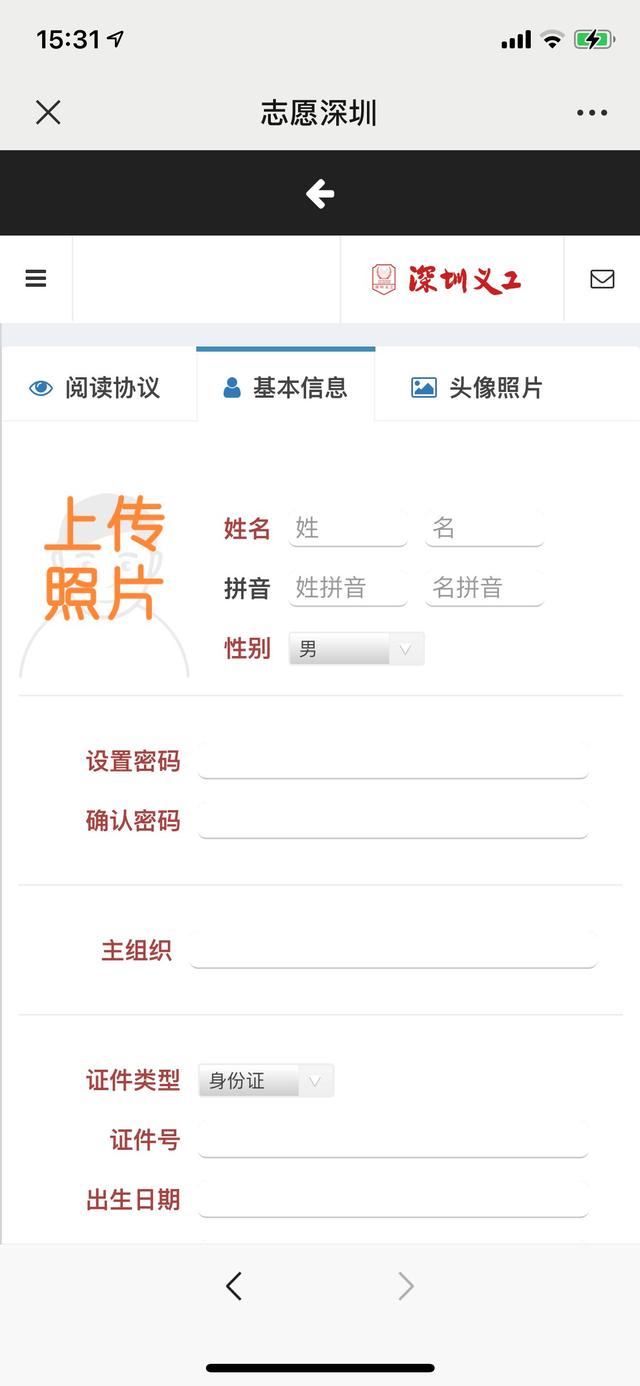The image size is (640, 1386).
Task: Tap the 姓拼音 input field
Action: (348, 588)
